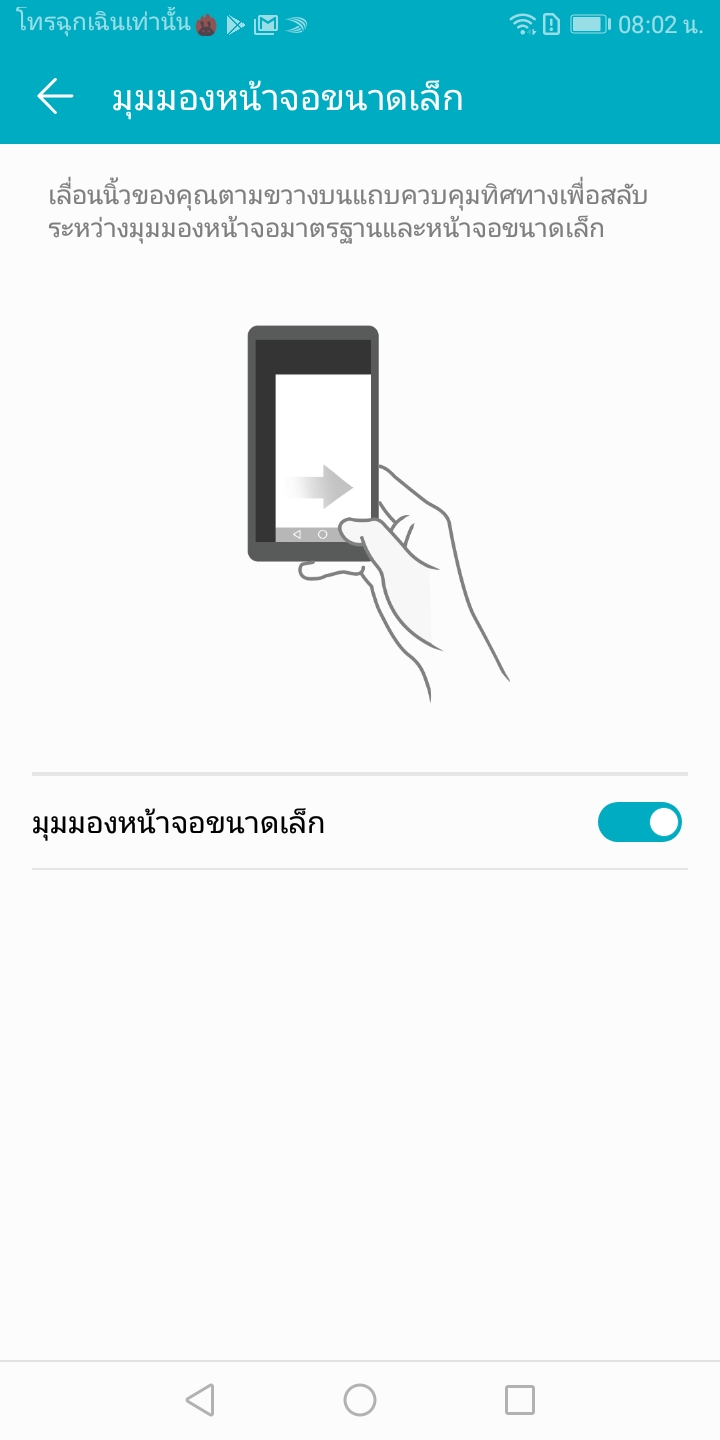Go to the home screen
The height and width of the screenshot is (1440, 720).
(x=360, y=1399)
